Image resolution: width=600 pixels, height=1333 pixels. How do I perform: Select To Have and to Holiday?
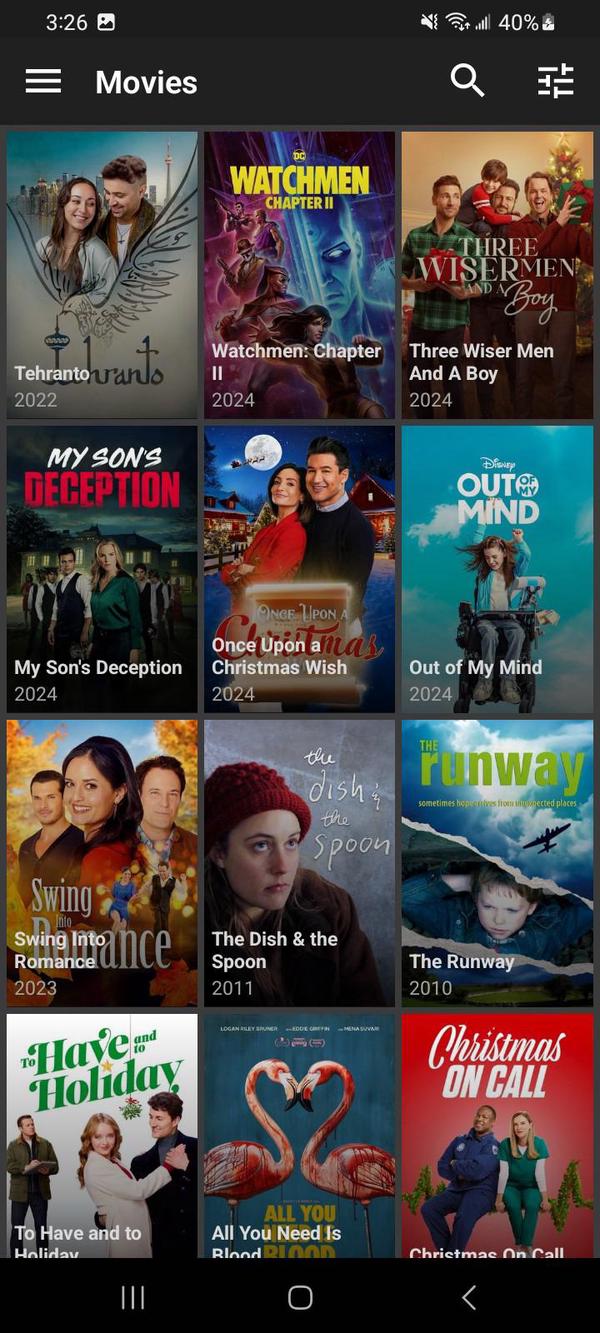click(x=102, y=1135)
